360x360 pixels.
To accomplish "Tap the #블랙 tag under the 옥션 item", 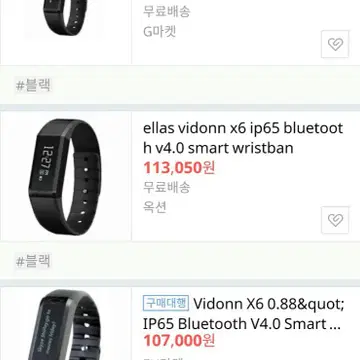I will [x=33, y=262].
